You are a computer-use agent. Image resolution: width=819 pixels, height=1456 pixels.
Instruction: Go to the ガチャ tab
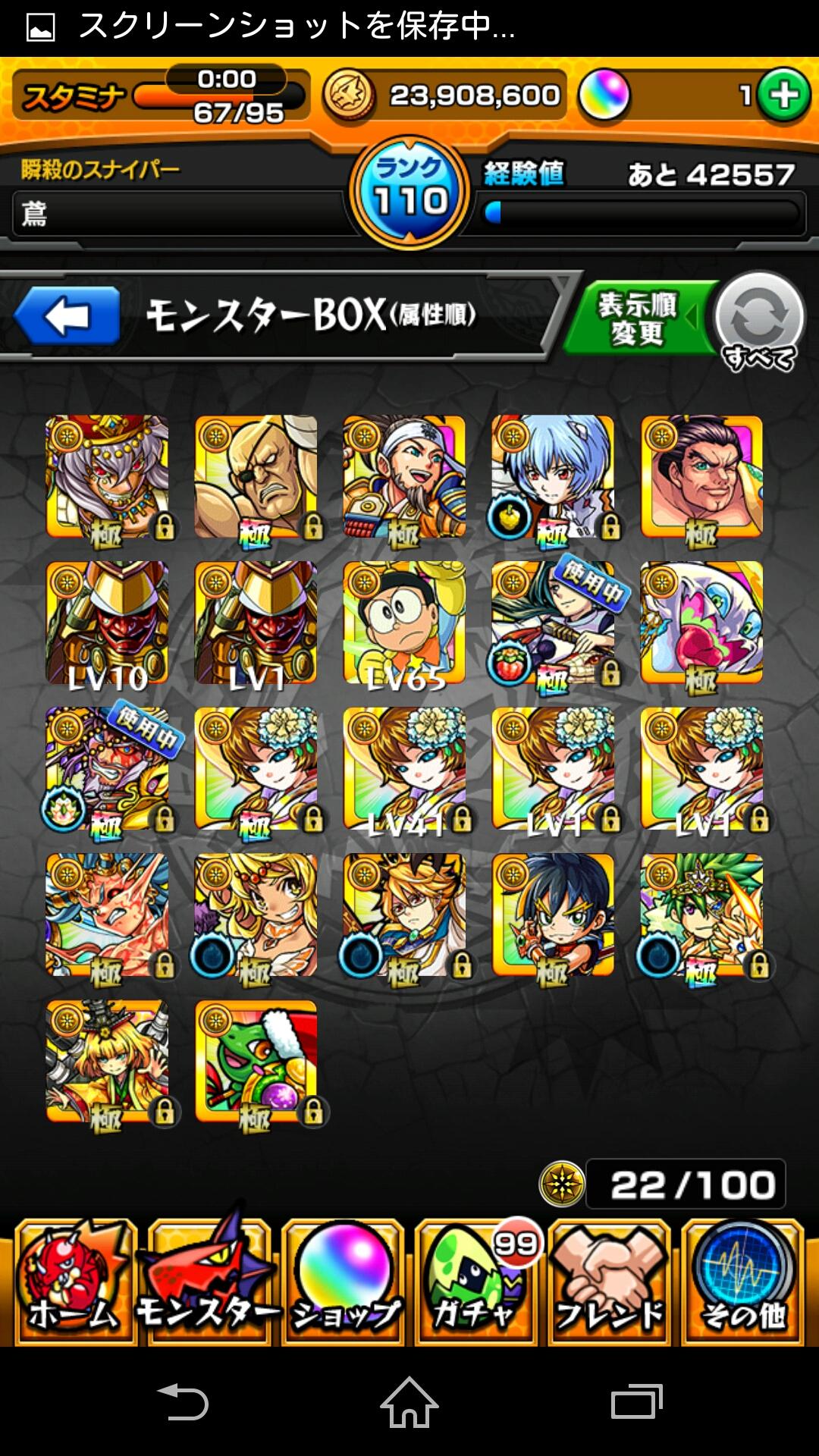(476, 1283)
